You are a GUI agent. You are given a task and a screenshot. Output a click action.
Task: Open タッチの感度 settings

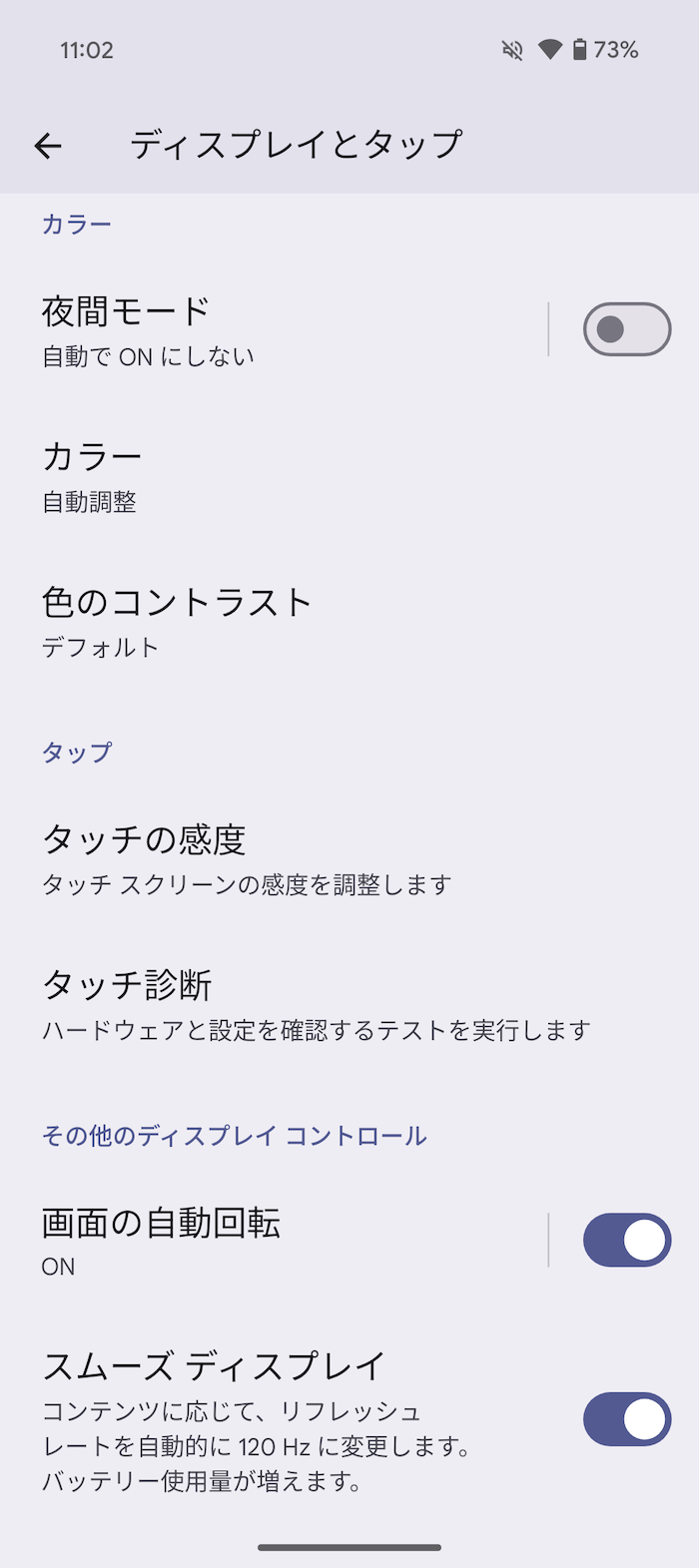349,857
